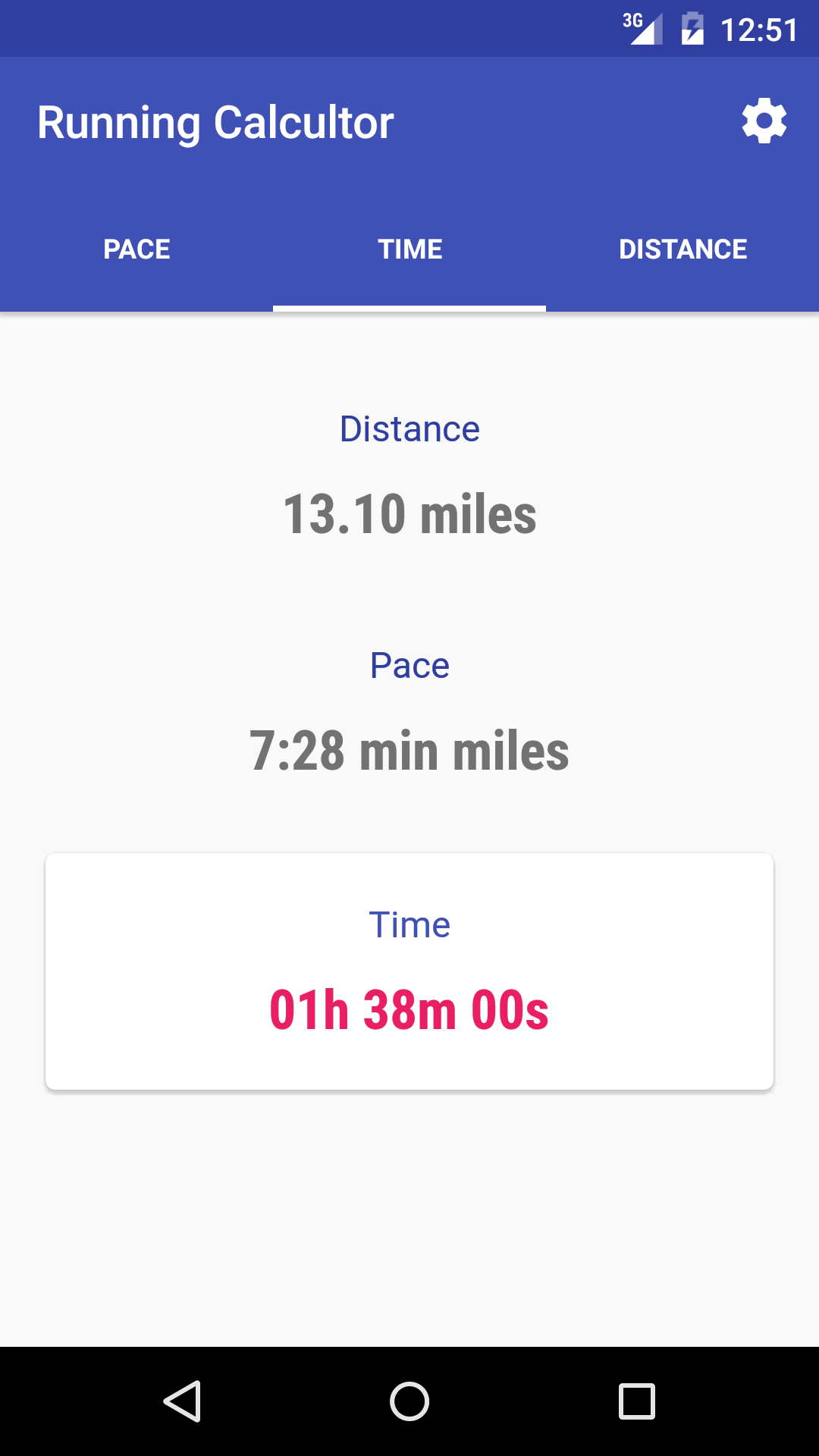The image size is (819, 1456).
Task: Select the 13.10 miles distance value
Action: click(409, 514)
